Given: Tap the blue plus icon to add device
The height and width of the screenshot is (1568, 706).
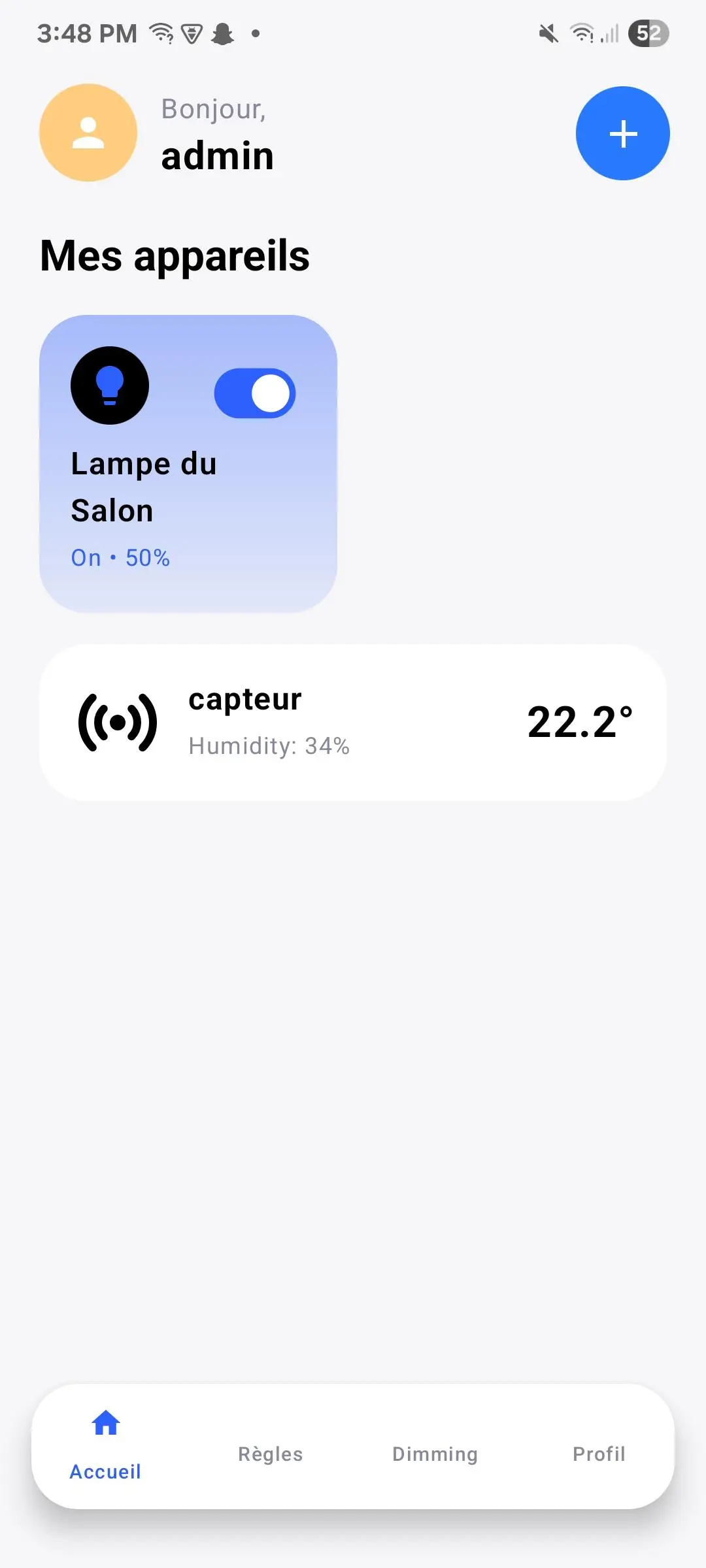Looking at the screenshot, I should click(x=622, y=133).
